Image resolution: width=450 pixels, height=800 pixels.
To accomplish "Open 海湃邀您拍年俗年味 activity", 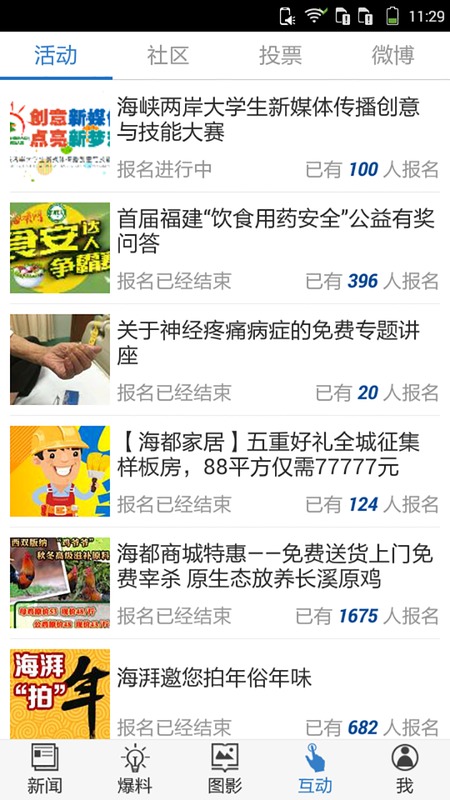I will click(225, 689).
